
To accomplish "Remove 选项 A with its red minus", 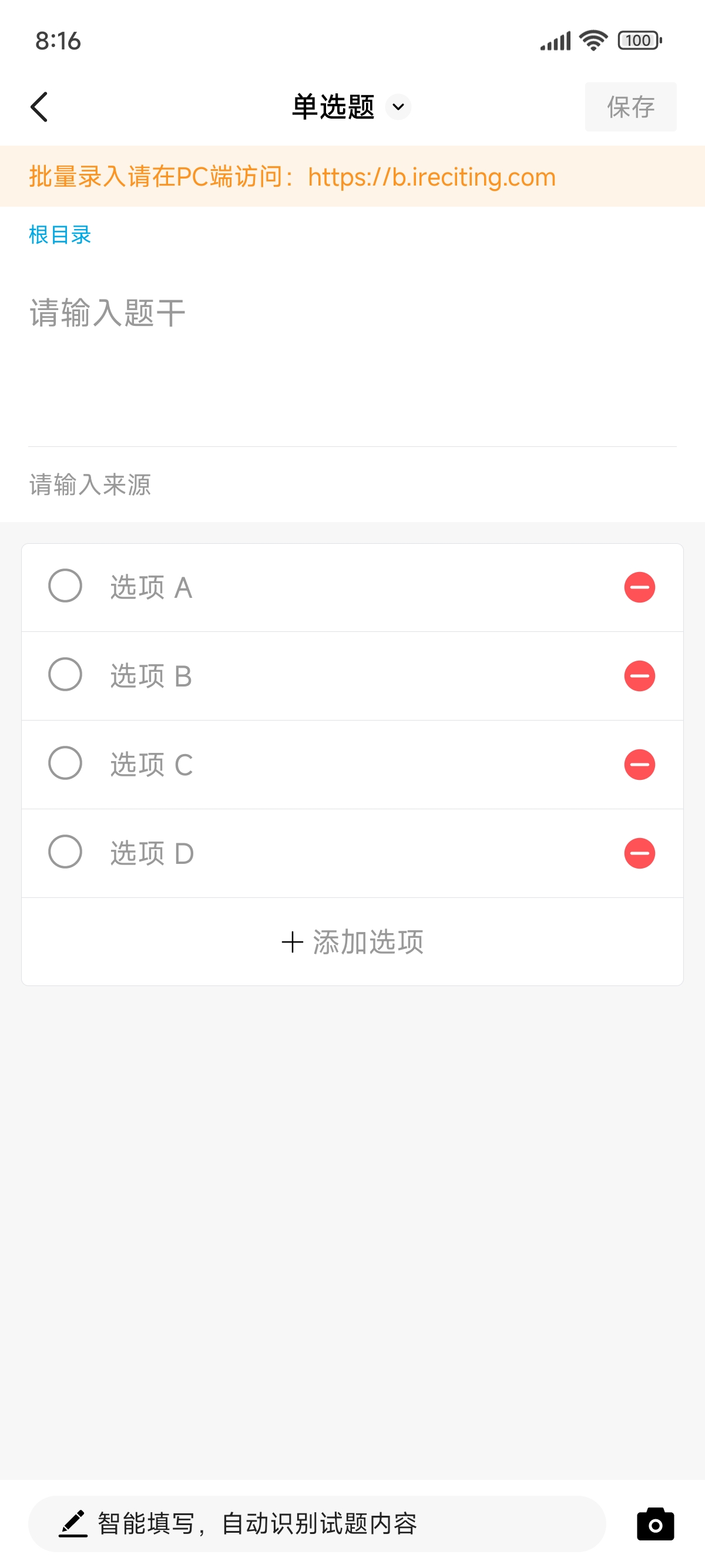I will [639, 587].
